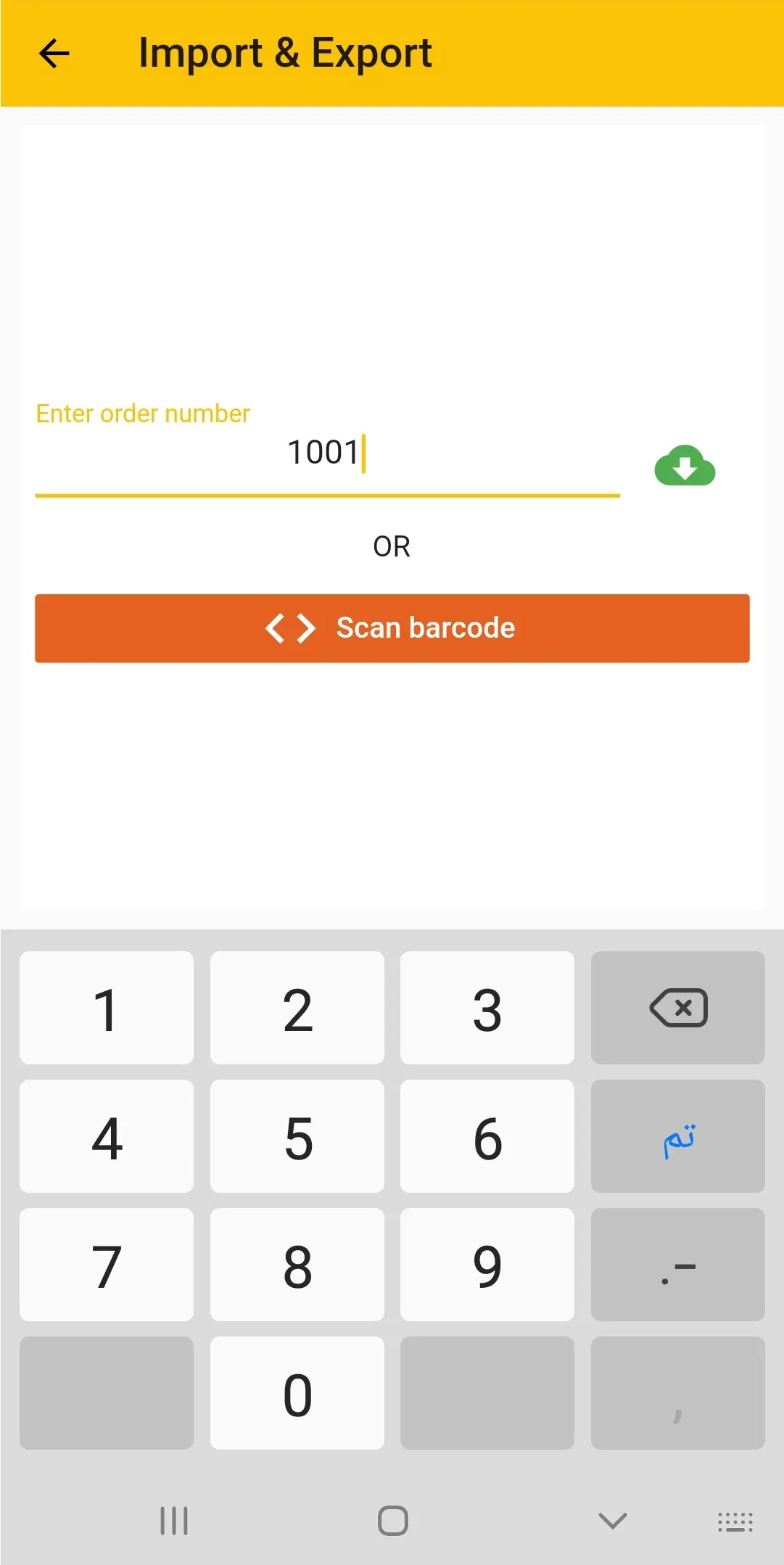The image size is (784, 1565).
Task: Start Scan barcode
Action: pyautogui.click(x=392, y=628)
